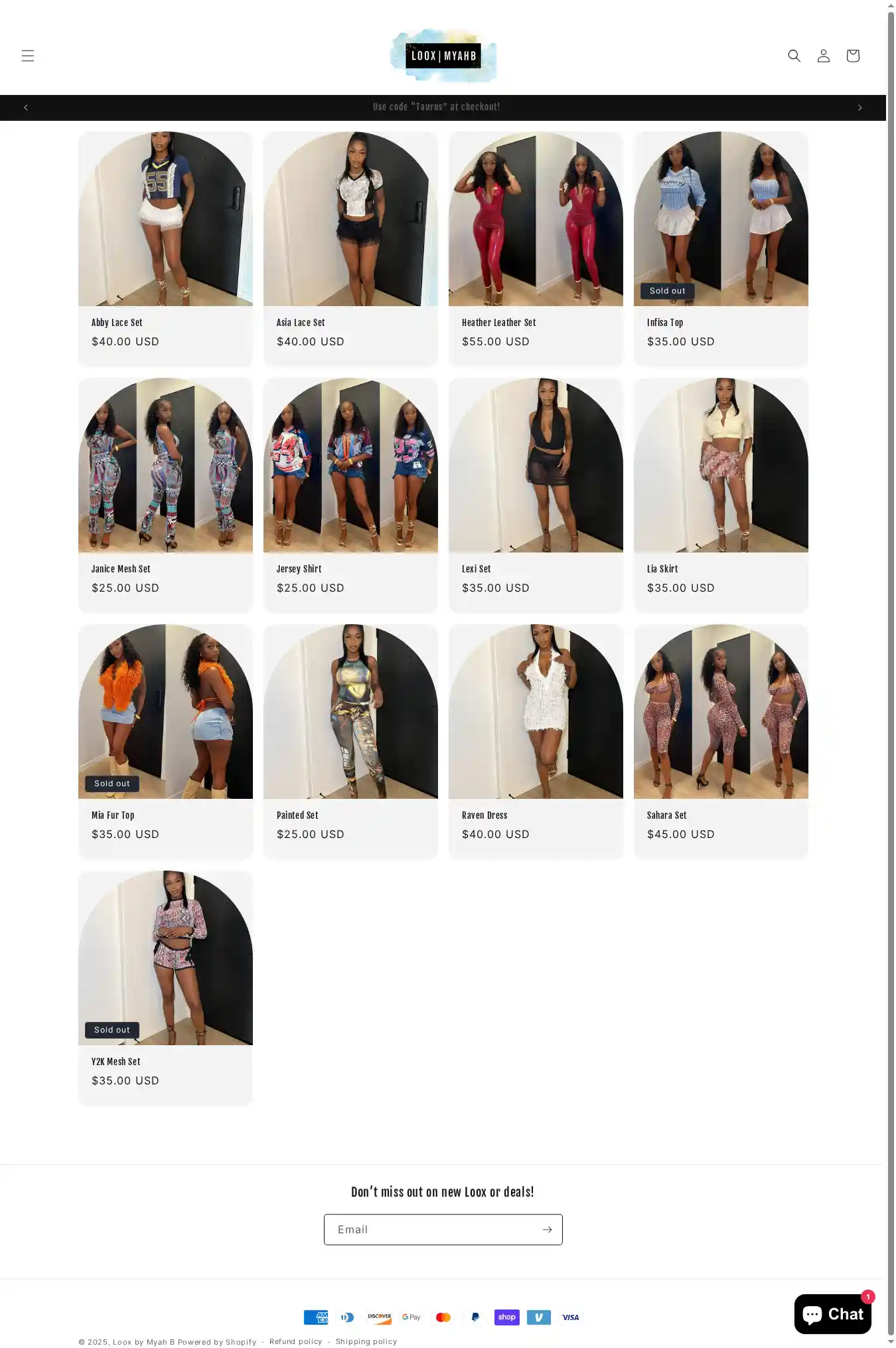Focus the Email newsletter field
Viewport: 896px width, 1348px height.
[x=431, y=1230]
